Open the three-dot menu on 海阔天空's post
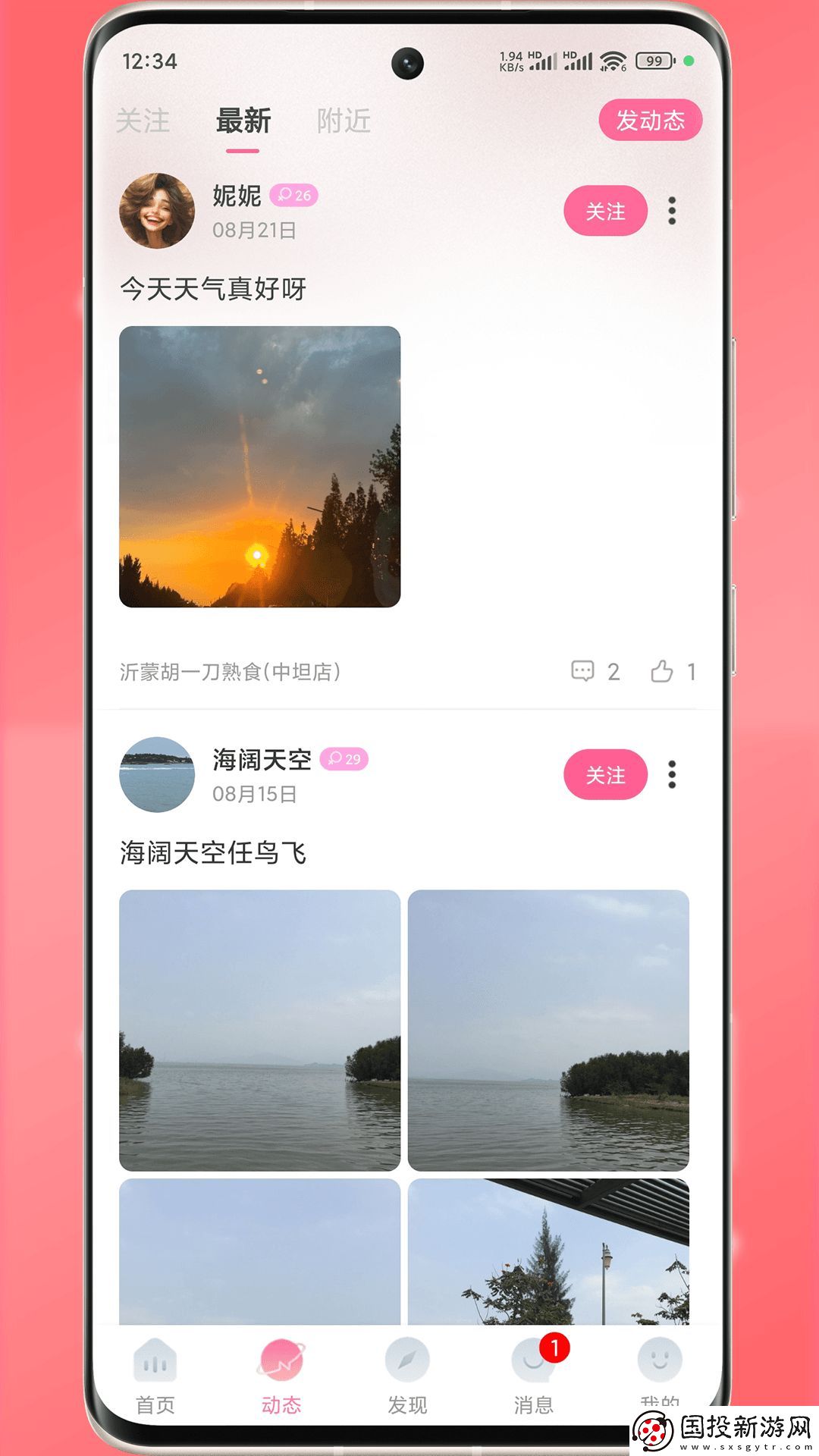Viewport: 819px width, 1456px height. click(671, 775)
